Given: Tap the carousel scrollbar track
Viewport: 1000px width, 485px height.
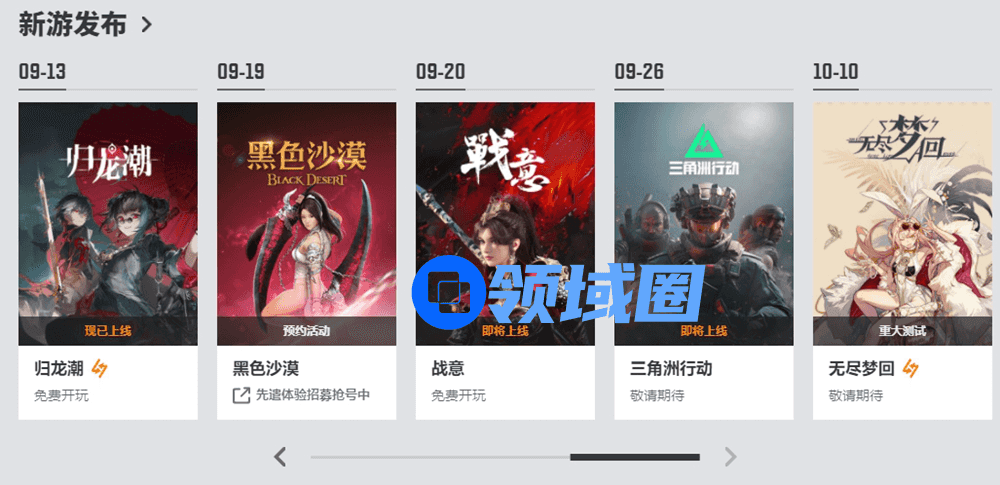Looking at the screenshot, I should coord(440,457).
